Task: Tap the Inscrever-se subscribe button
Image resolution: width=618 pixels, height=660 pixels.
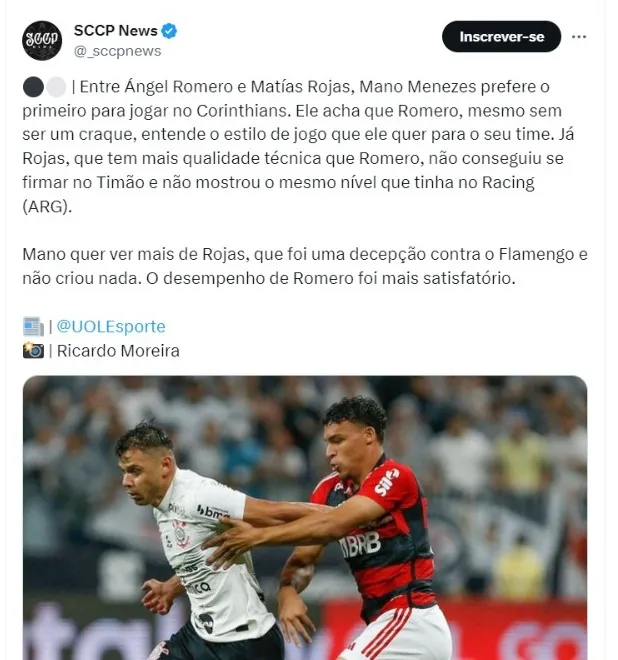Action: coord(501,37)
